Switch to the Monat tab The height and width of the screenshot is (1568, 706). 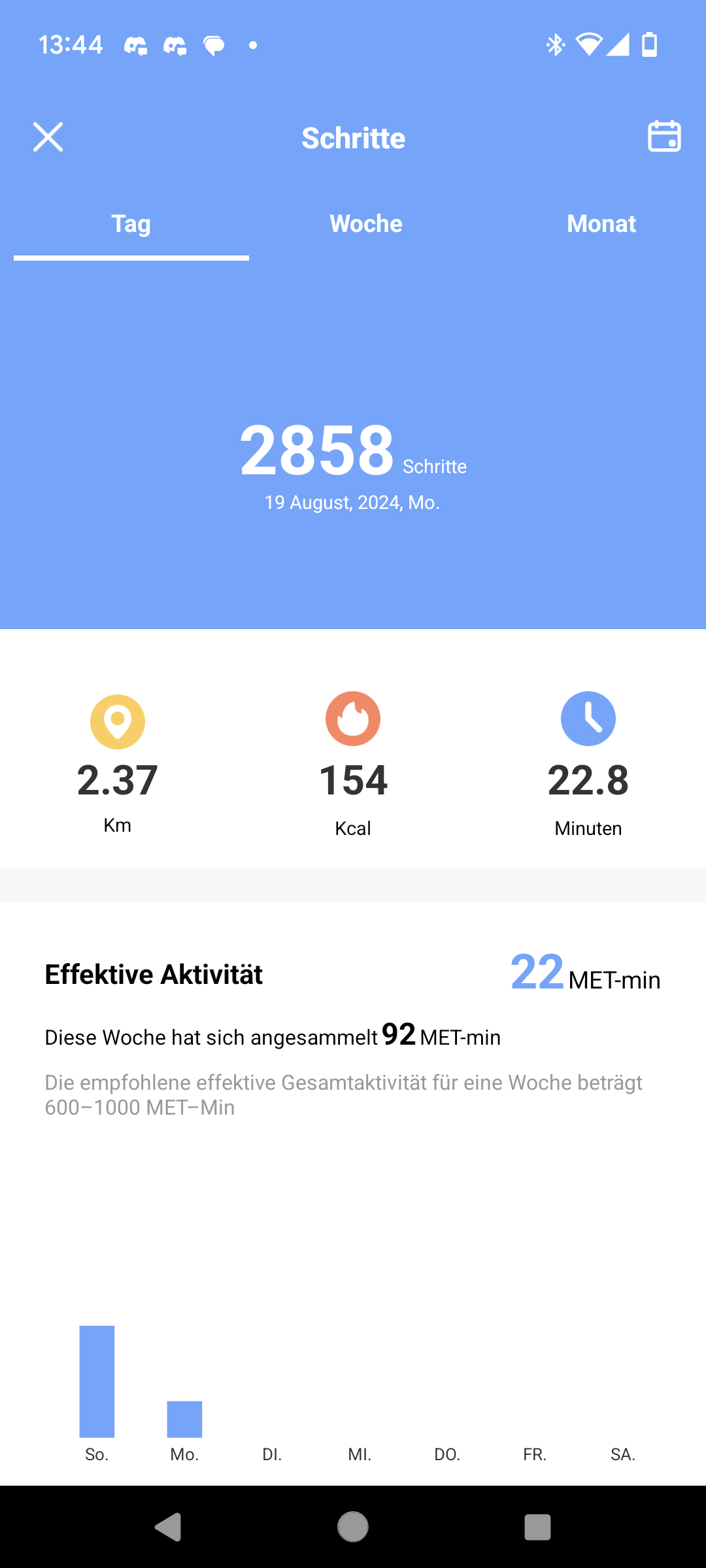(x=601, y=224)
